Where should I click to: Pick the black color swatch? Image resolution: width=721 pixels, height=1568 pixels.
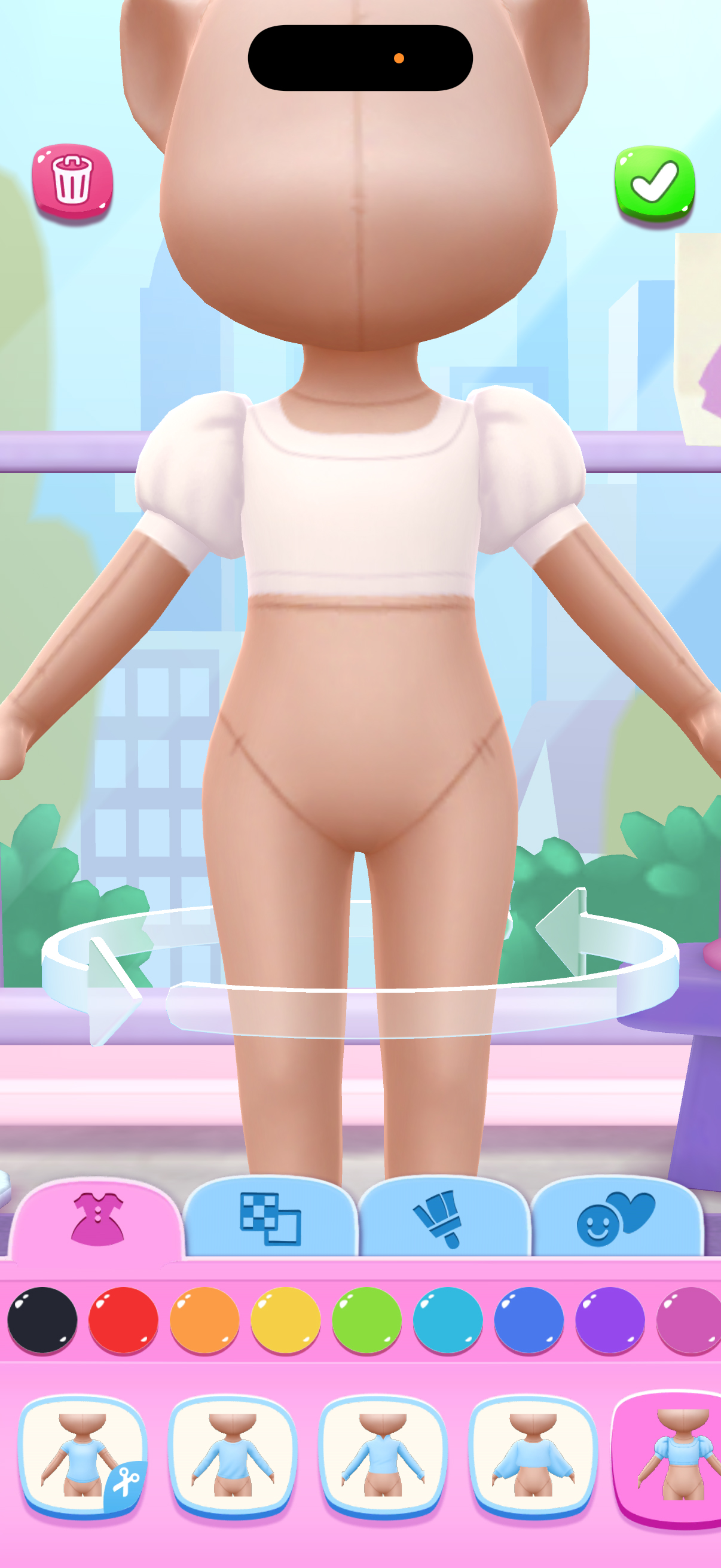[42, 1319]
